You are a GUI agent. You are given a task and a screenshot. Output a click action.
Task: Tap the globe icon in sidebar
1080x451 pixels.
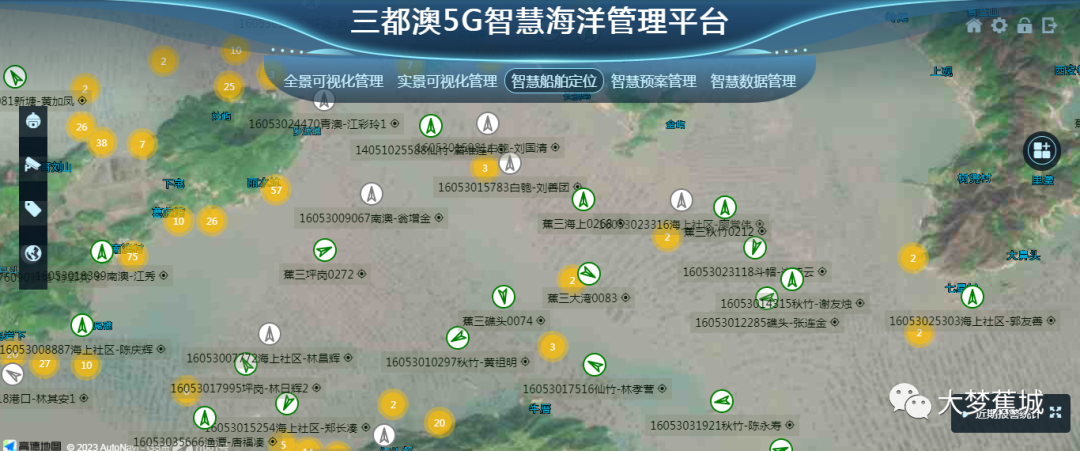[33, 253]
